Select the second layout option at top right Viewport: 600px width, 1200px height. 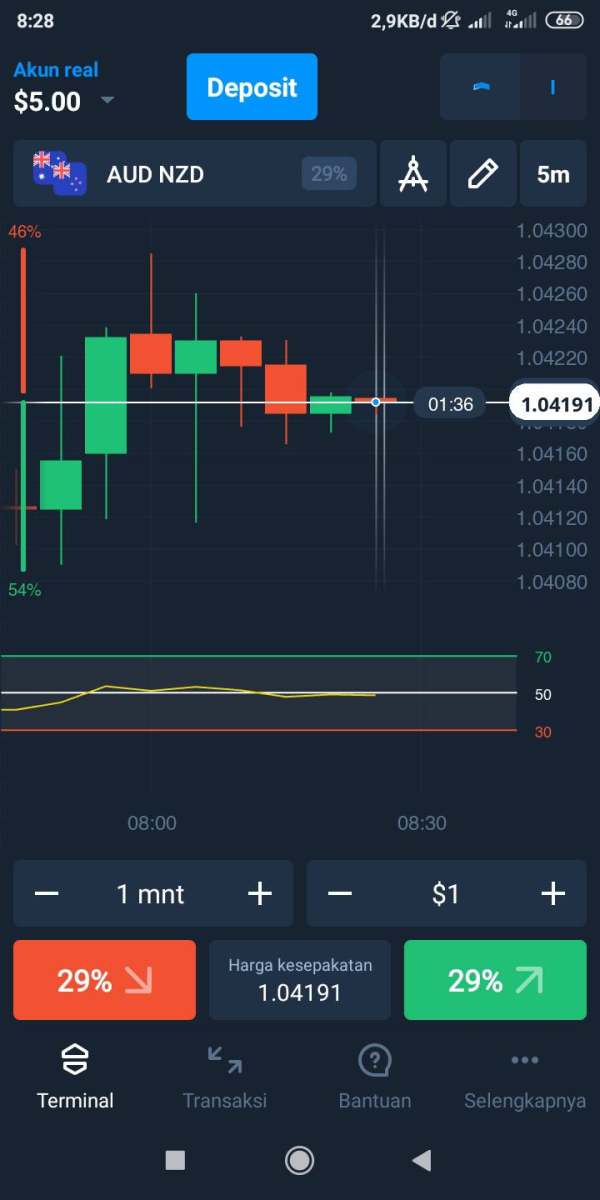coord(553,87)
